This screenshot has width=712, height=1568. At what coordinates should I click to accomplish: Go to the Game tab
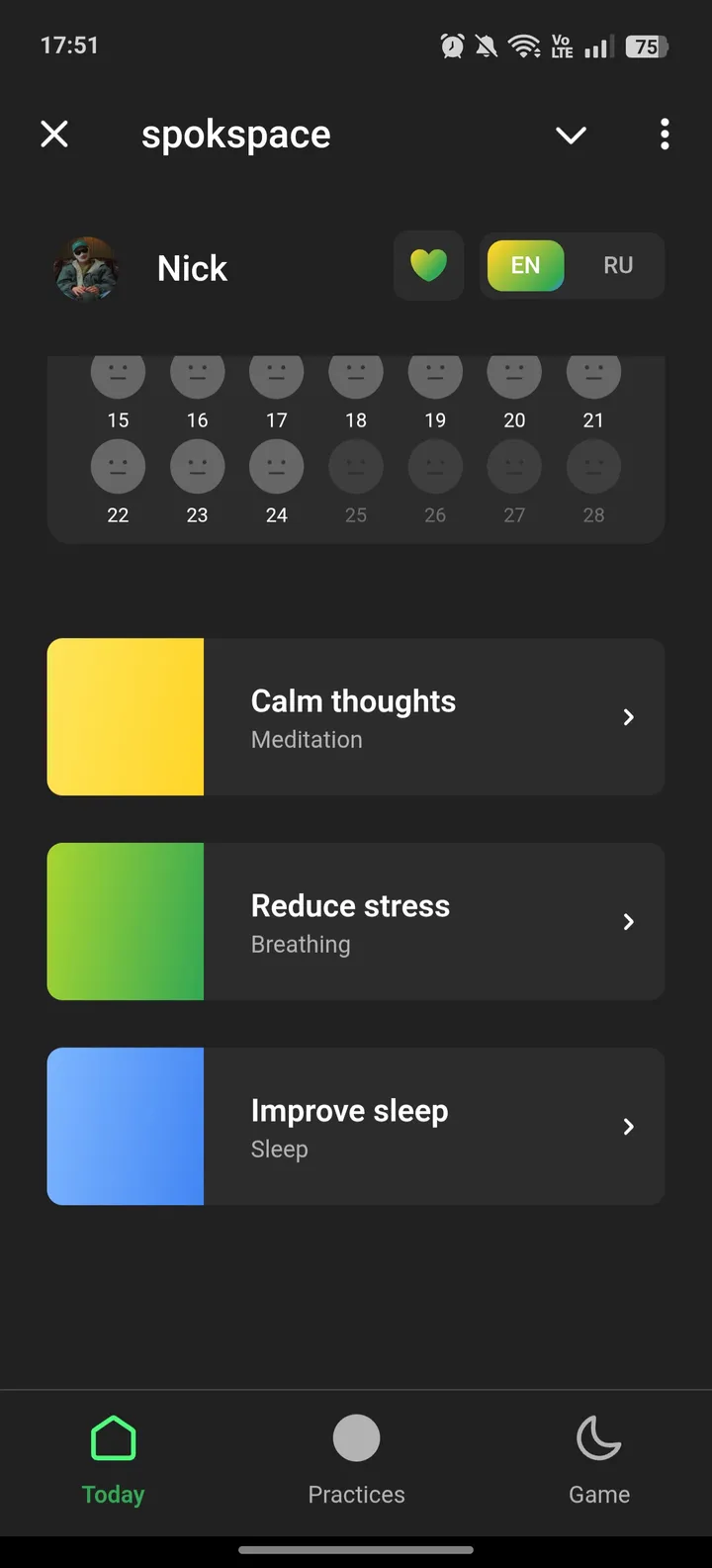point(598,1459)
